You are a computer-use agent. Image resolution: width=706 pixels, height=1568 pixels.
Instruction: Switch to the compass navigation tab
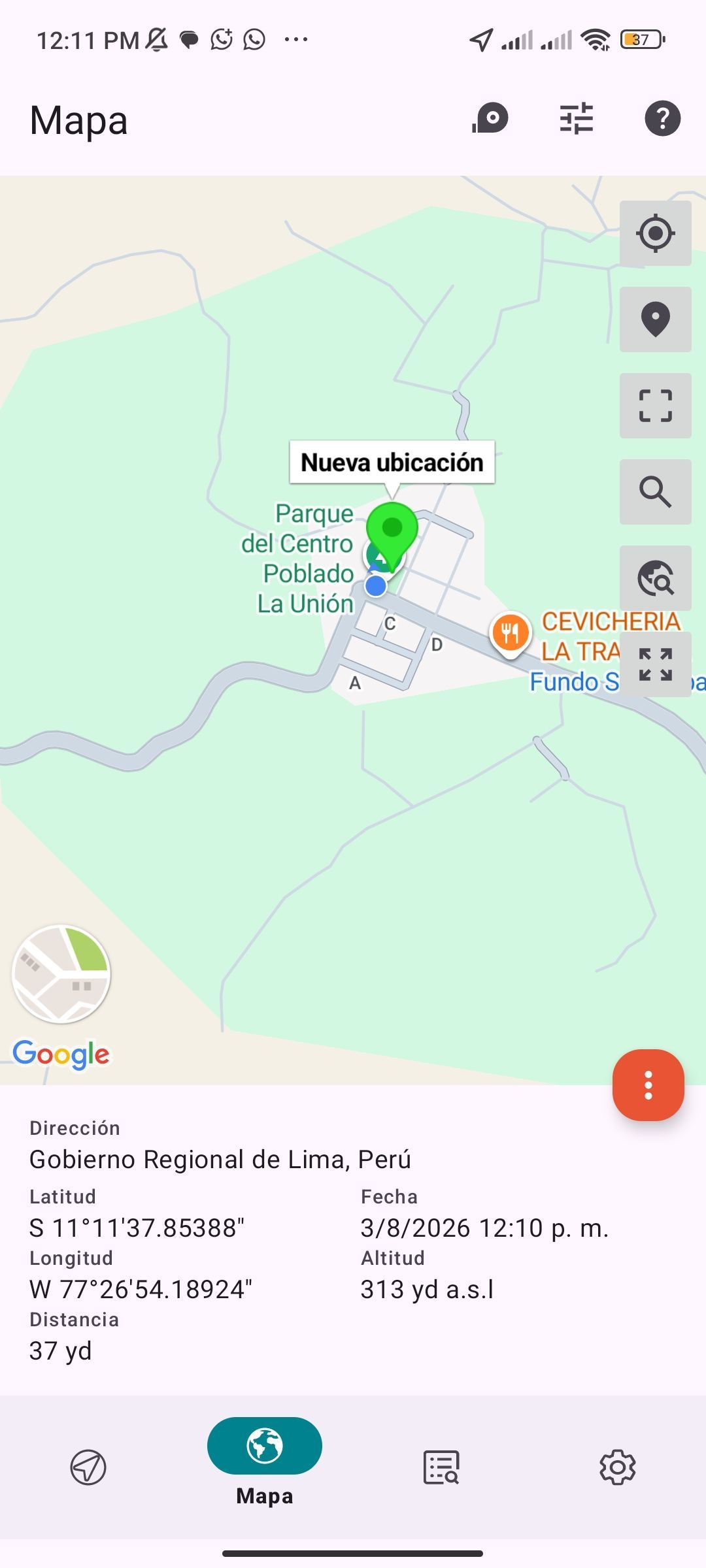(x=88, y=1467)
